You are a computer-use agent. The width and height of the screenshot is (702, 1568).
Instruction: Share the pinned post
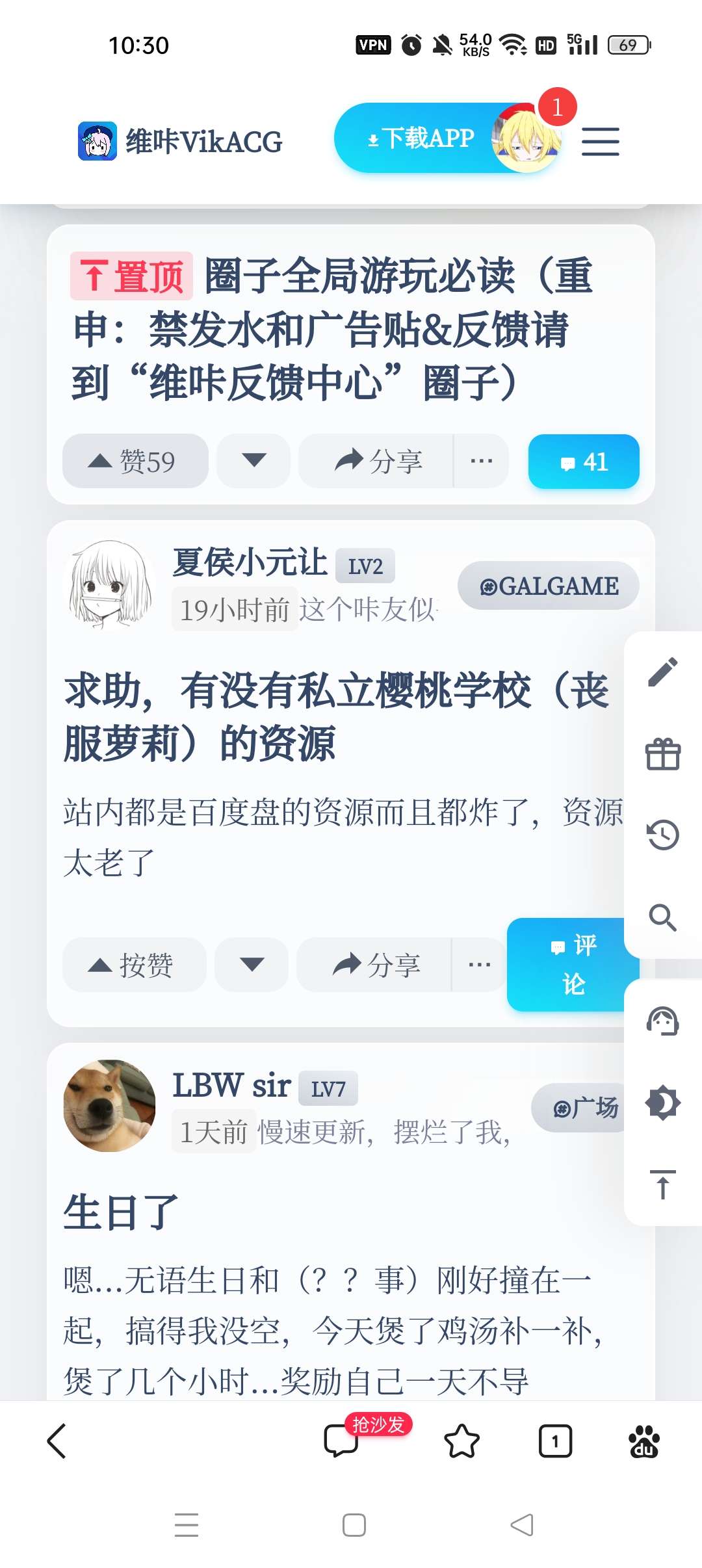[378, 462]
